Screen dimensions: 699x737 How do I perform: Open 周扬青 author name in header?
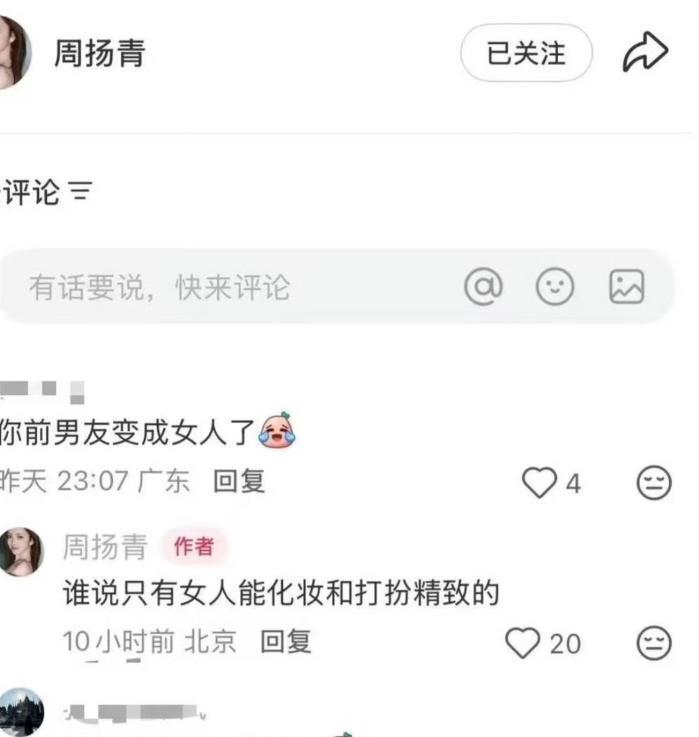click(x=99, y=53)
